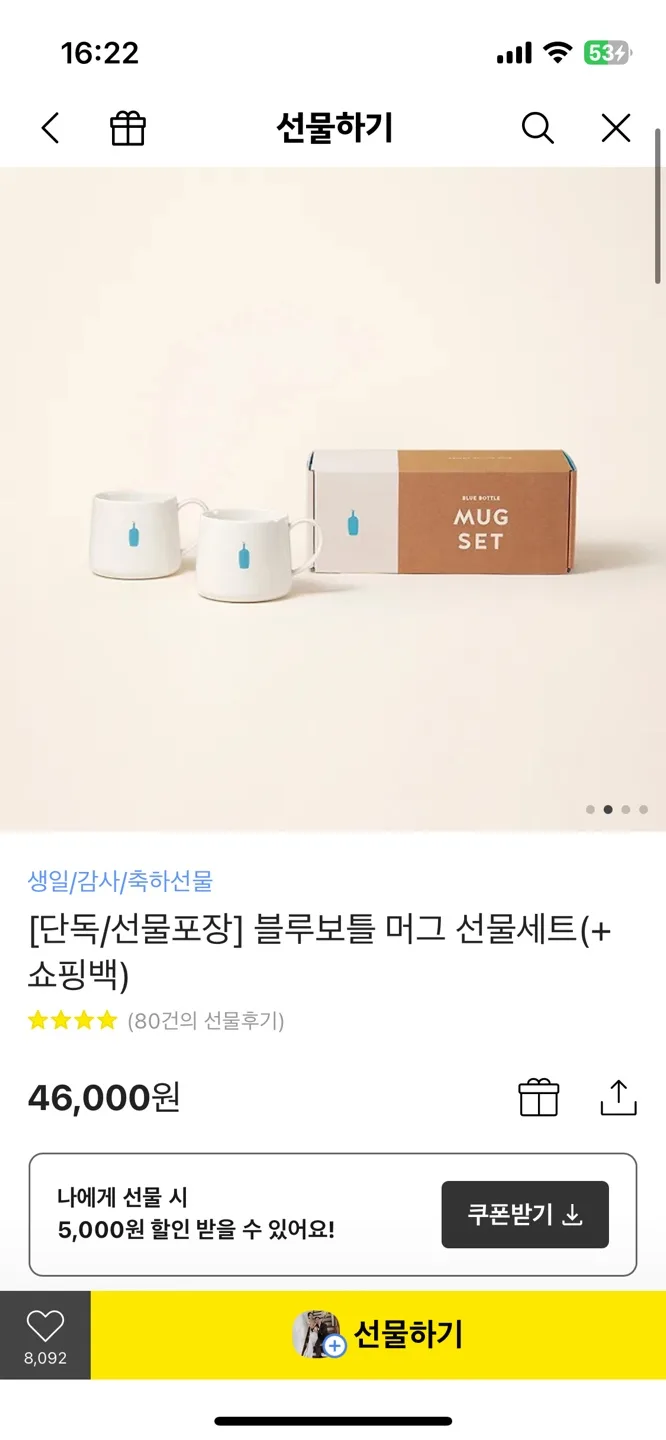Go back to the previous page

(51, 128)
